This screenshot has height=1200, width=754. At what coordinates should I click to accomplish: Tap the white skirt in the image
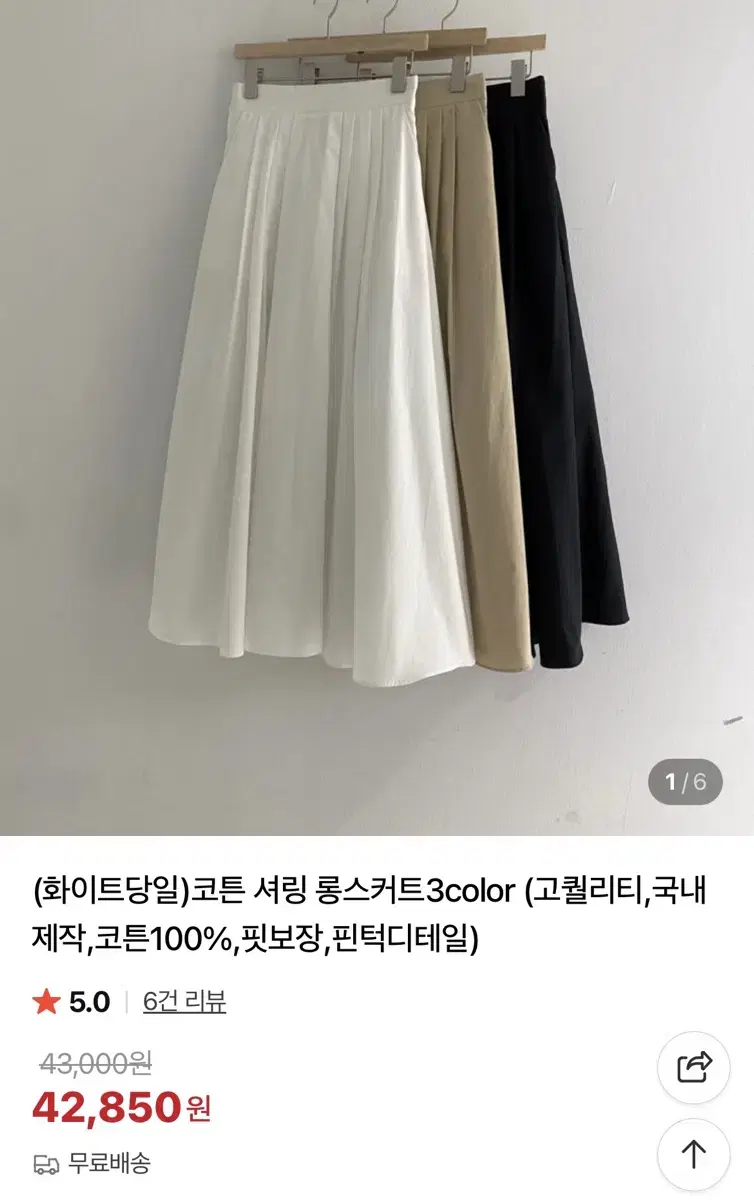click(x=320, y=400)
